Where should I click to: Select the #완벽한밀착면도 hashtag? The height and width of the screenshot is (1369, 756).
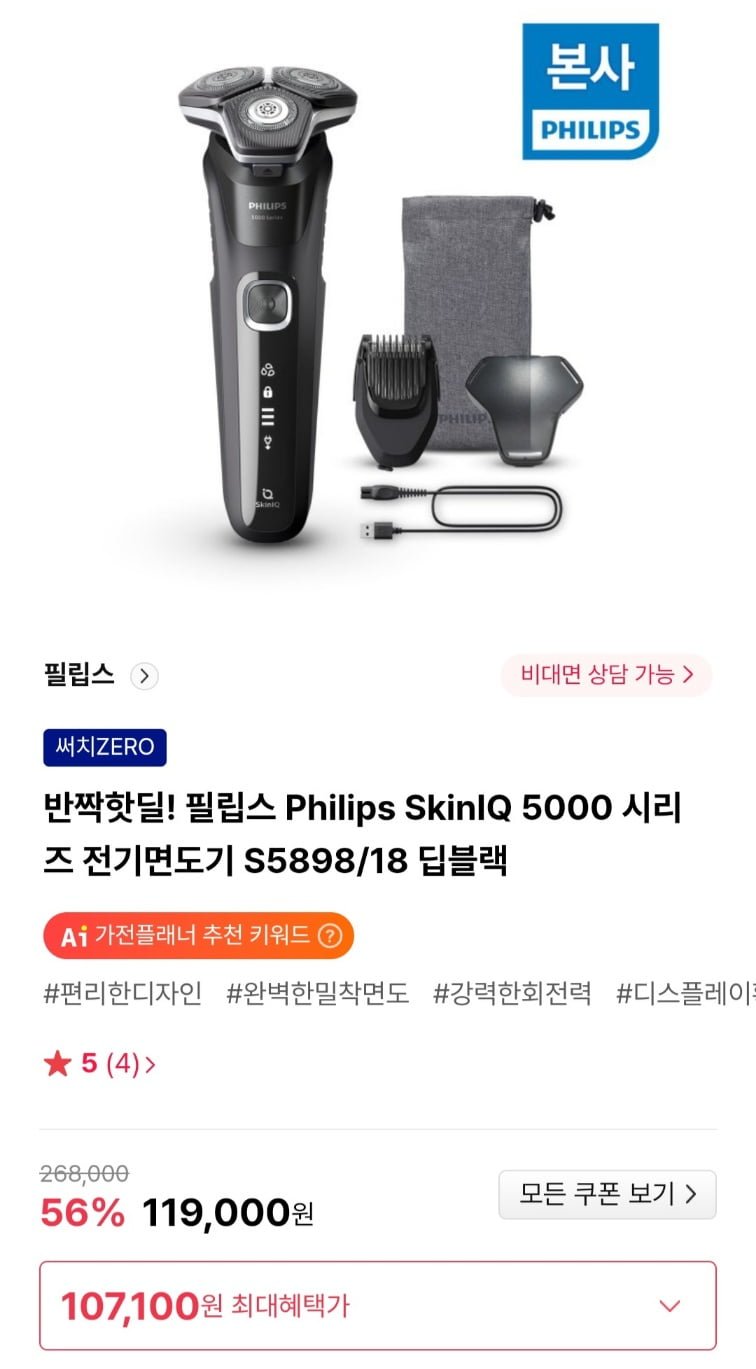(x=317, y=993)
